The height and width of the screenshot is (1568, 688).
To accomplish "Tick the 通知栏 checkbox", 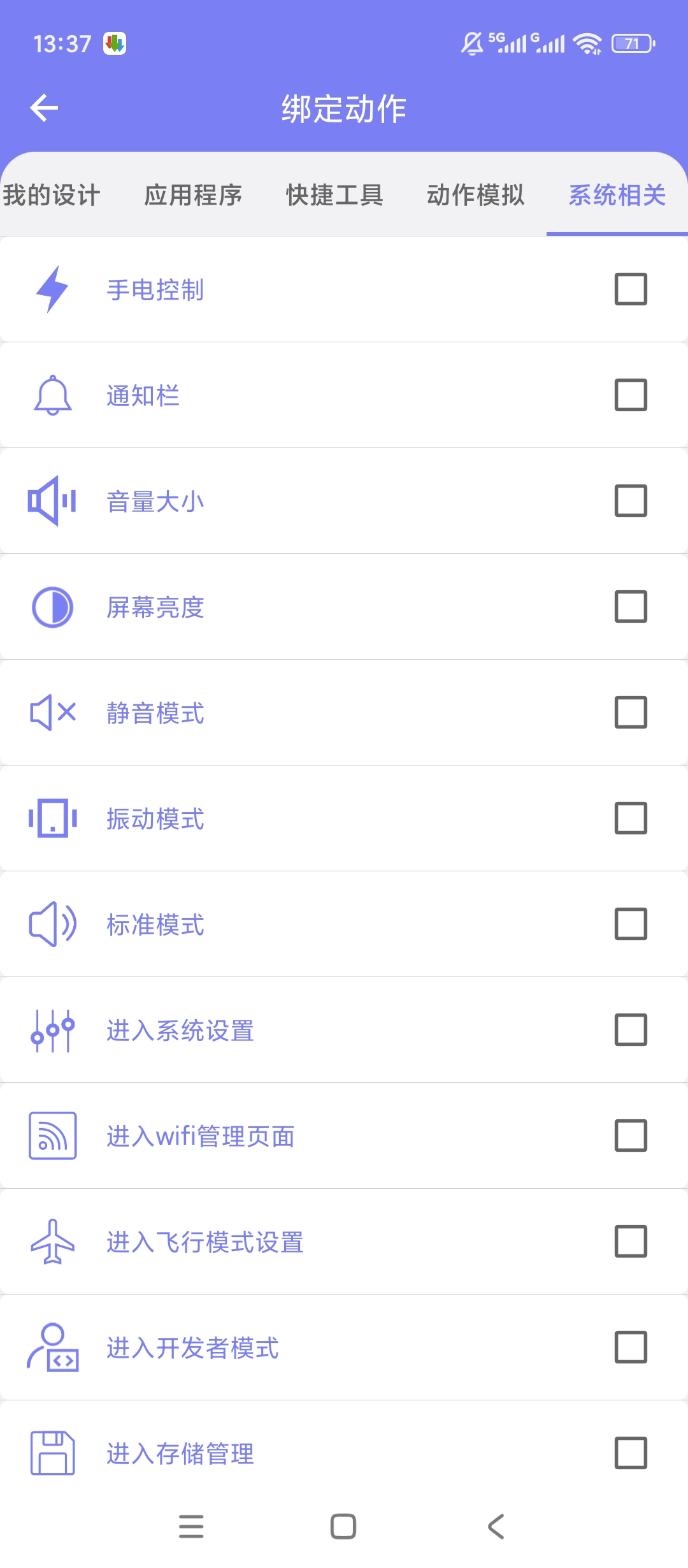I will 631,395.
